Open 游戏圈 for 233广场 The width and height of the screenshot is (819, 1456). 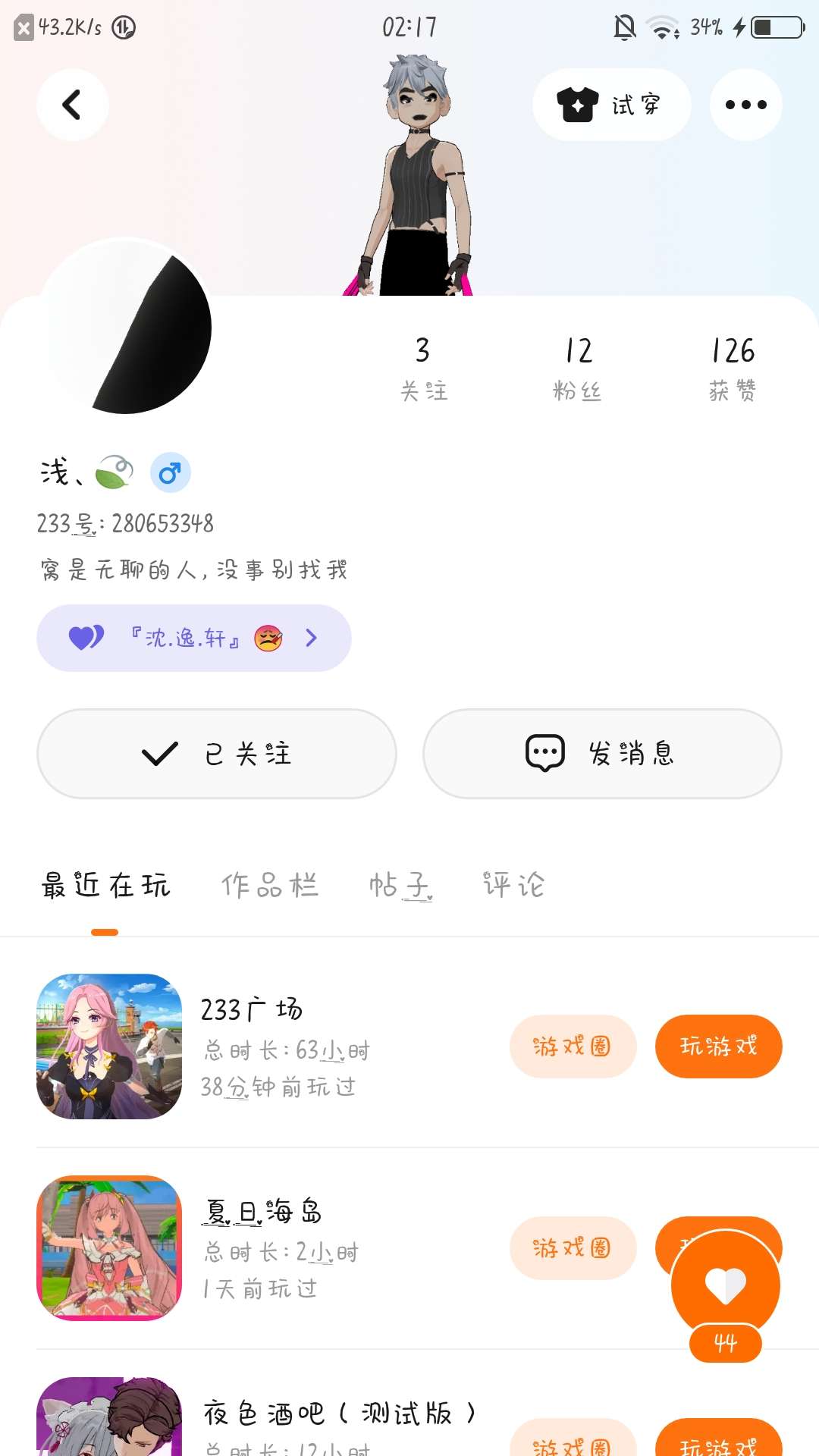point(573,1046)
